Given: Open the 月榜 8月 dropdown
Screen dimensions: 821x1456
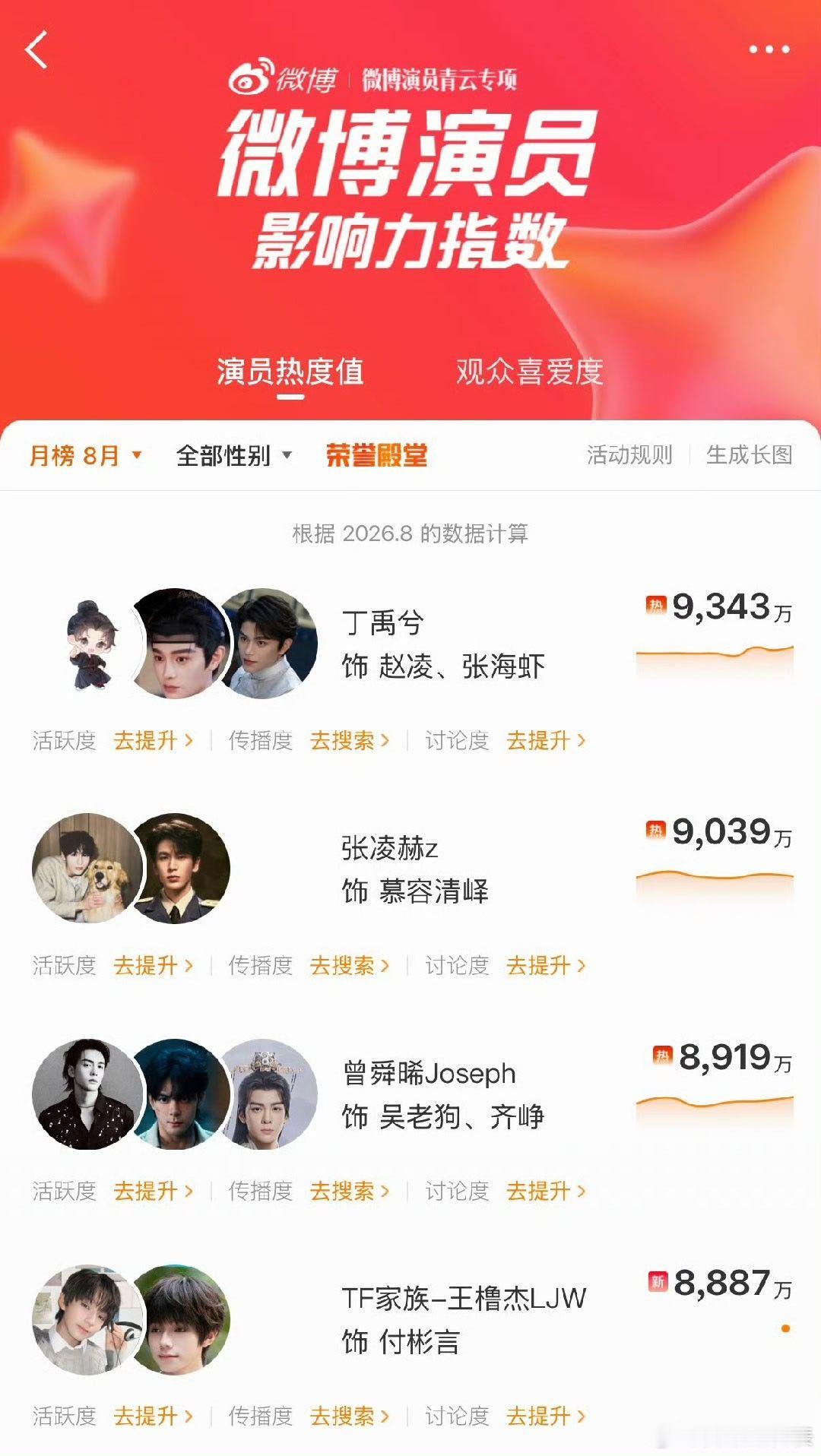Looking at the screenshot, I should click(x=86, y=456).
